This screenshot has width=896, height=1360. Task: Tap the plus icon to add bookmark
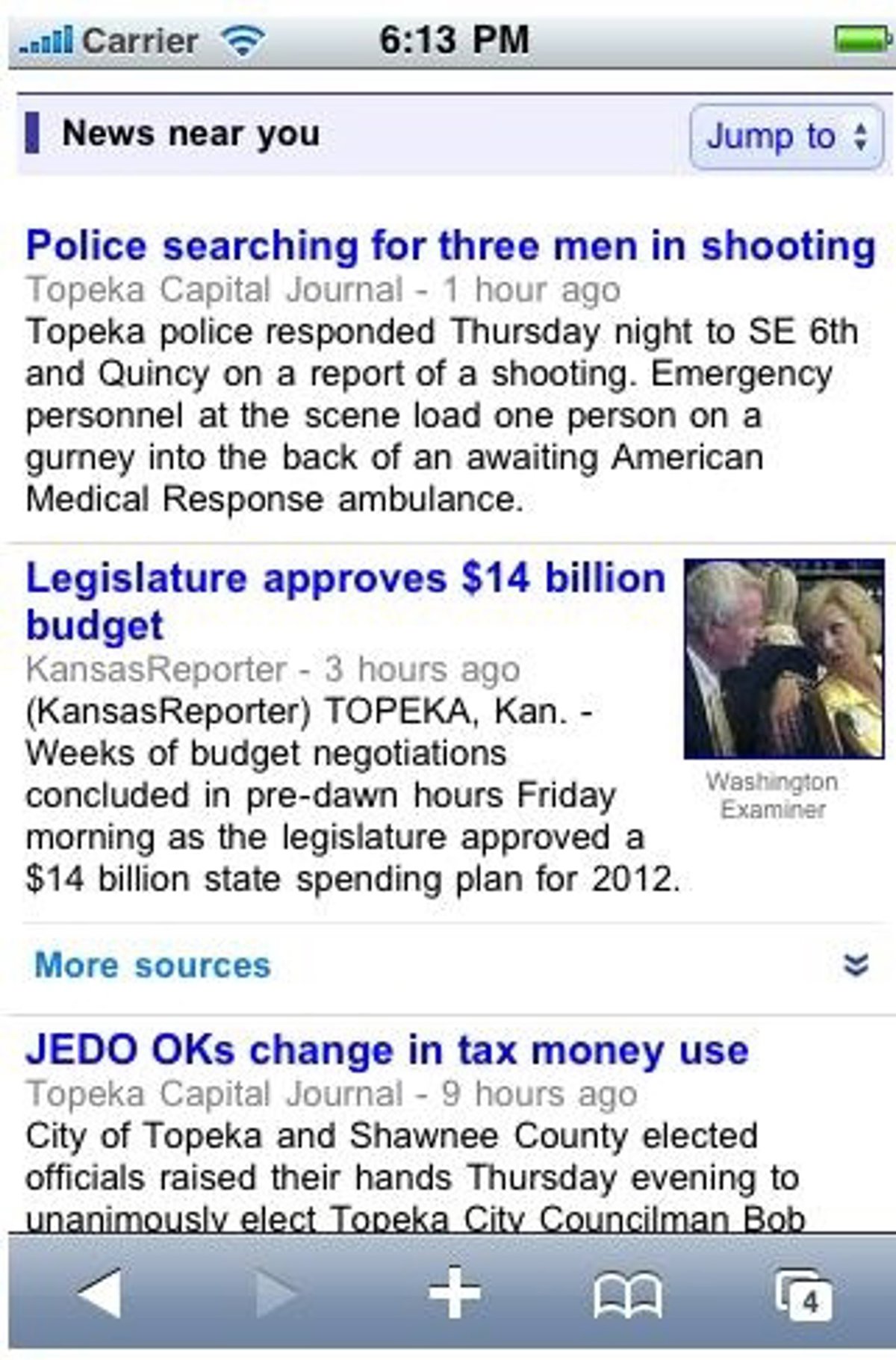(x=454, y=1293)
